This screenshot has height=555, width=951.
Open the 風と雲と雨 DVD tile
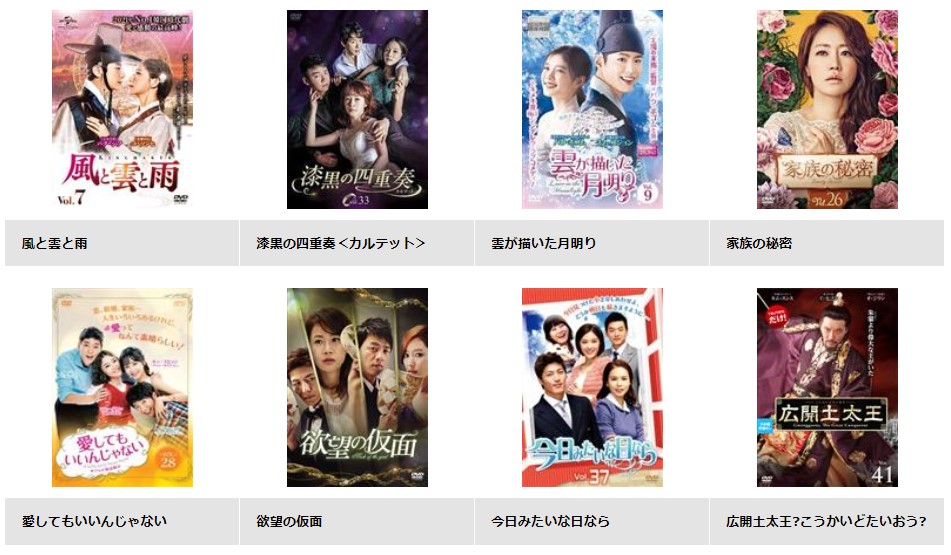tap(122, 109)
